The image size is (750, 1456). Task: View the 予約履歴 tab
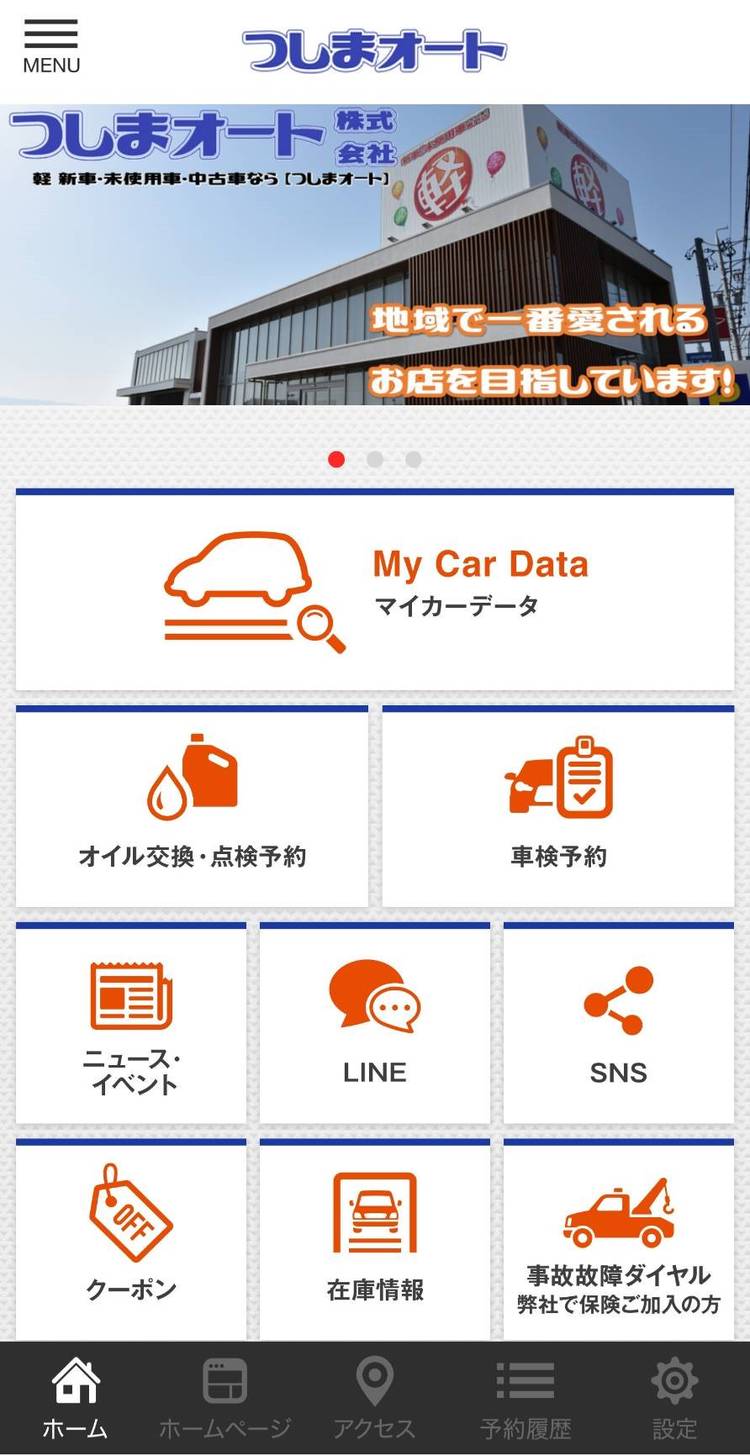(525, 1398)
